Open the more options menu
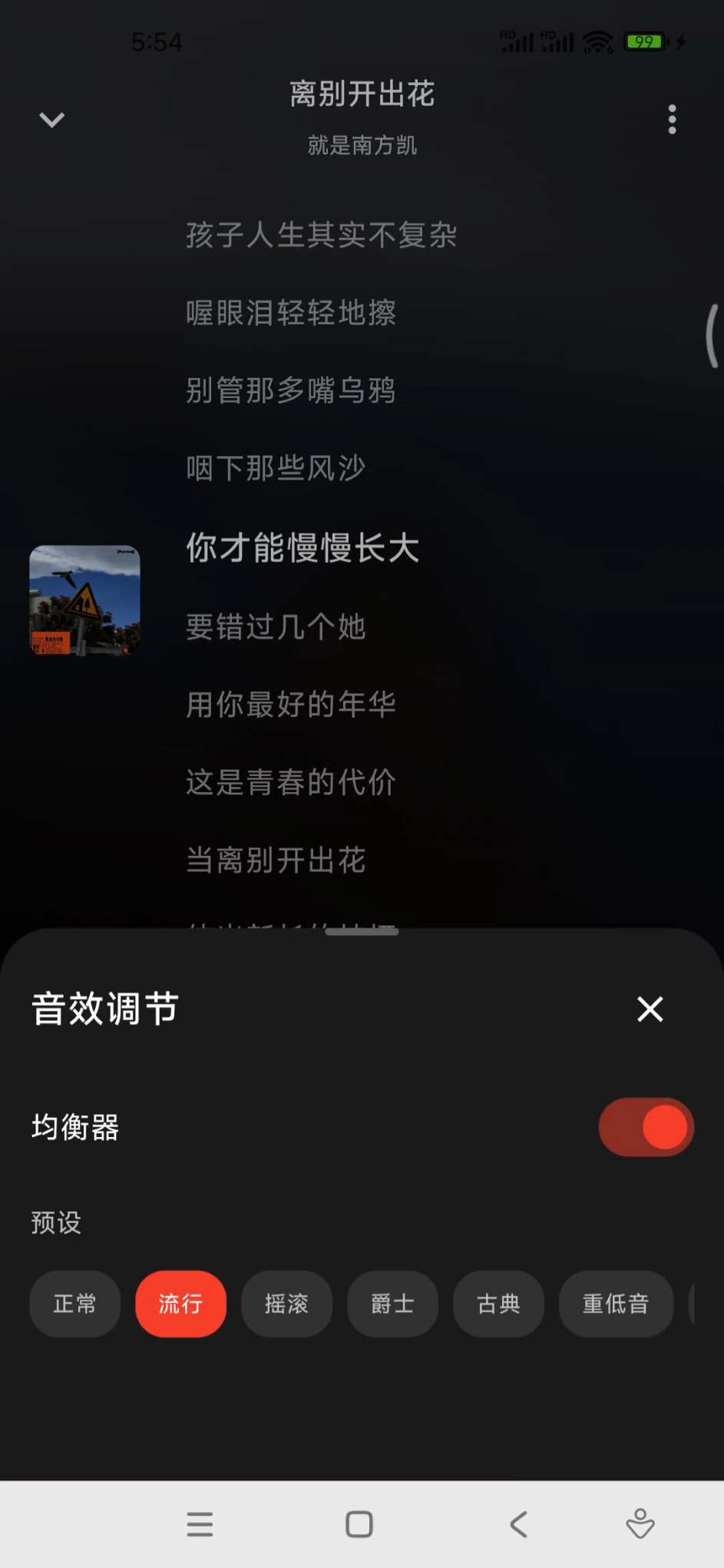This screenshot has width=724, height=1568. click(x=672, y=120)
